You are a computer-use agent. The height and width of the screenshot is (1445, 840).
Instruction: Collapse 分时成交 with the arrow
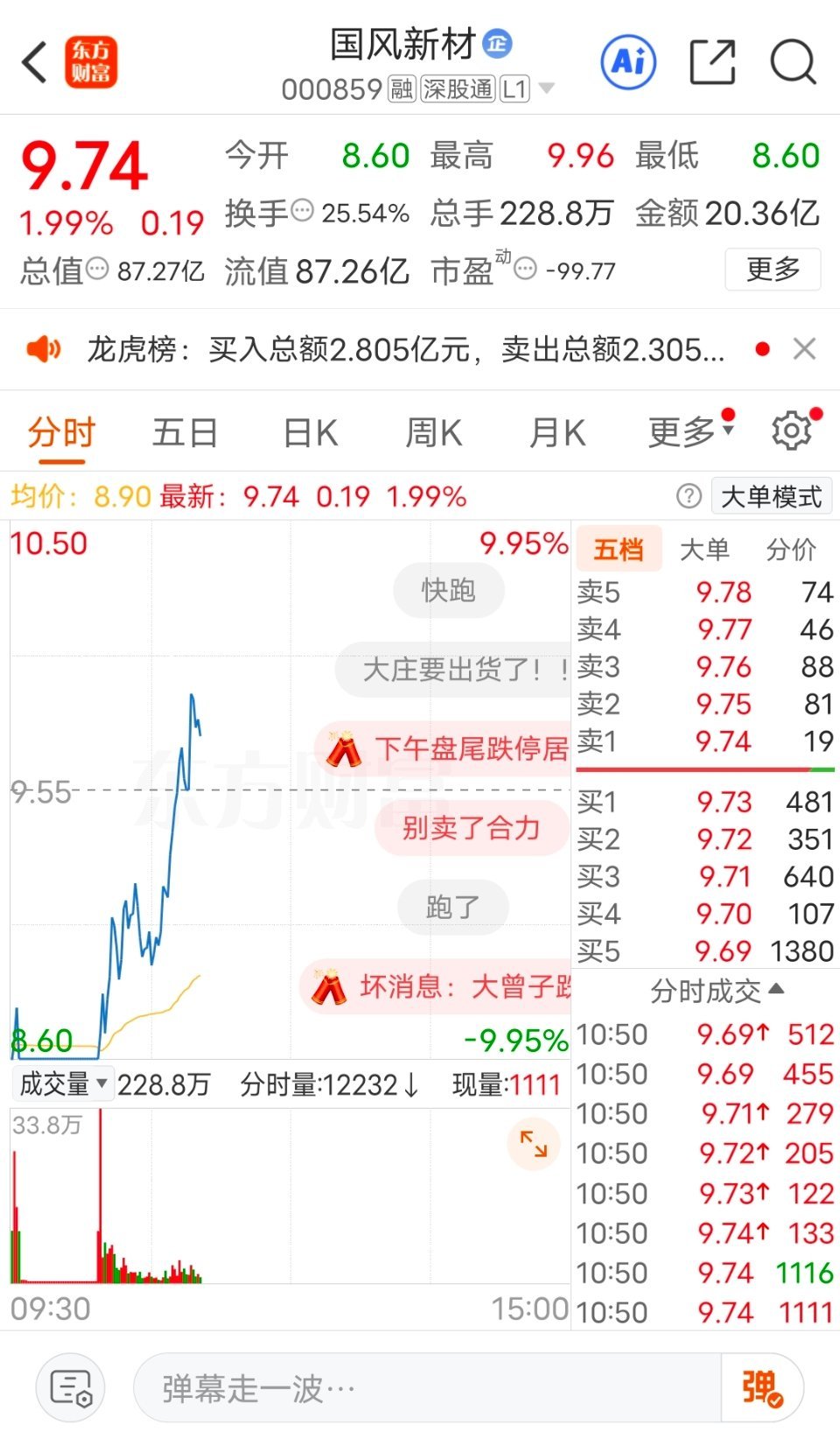coord(775,992)
